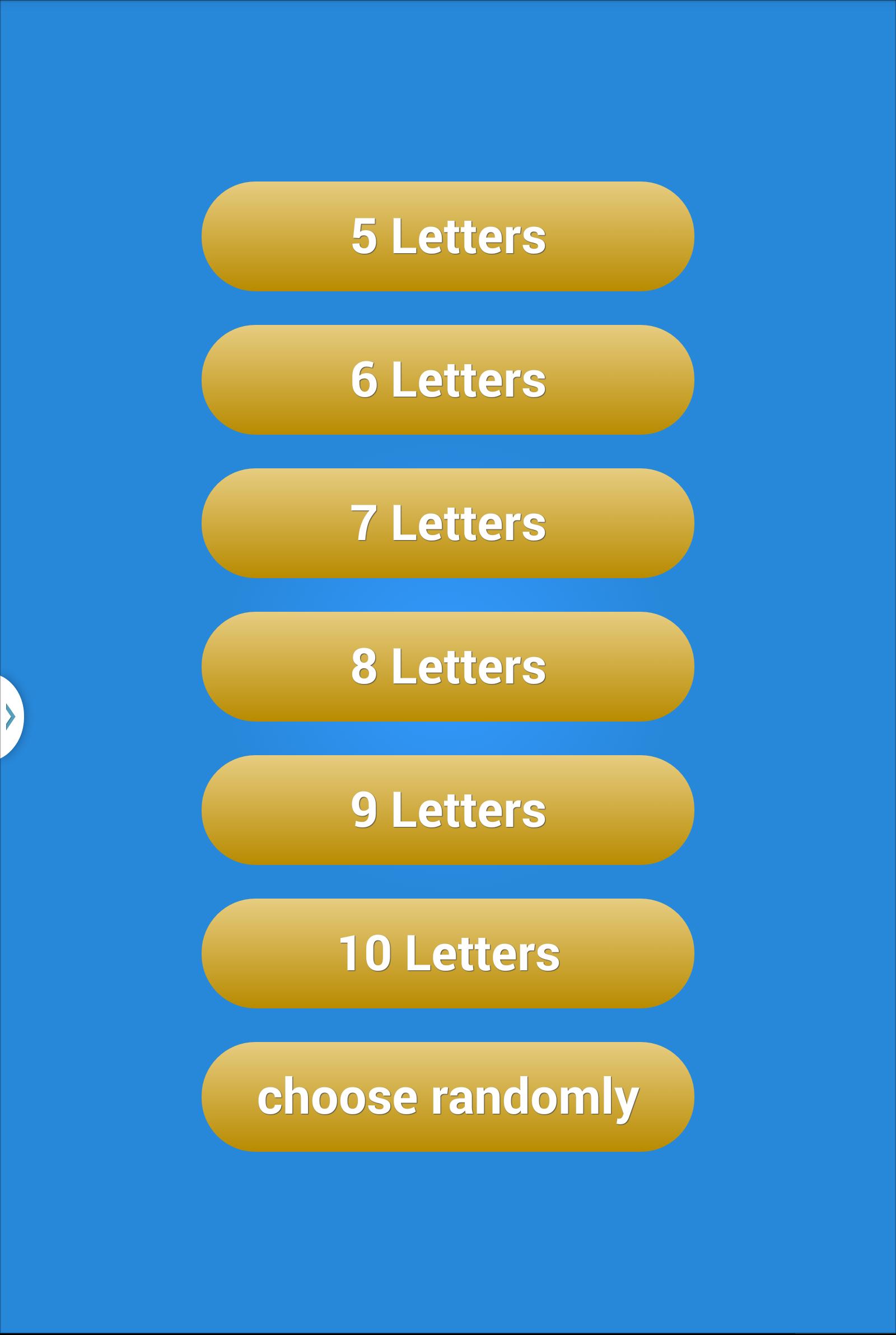Pick the 8 Letters option
The height and width of the screenshot is (1335, 896).
point(447,666)
